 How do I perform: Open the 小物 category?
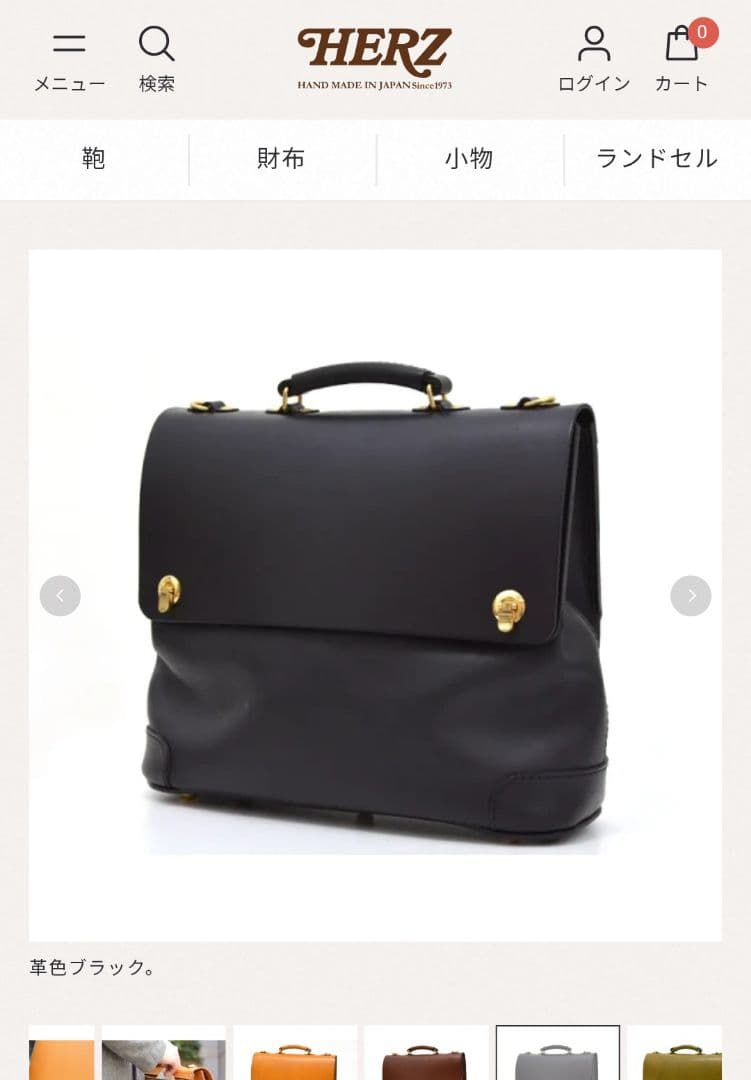coord(469,159)
